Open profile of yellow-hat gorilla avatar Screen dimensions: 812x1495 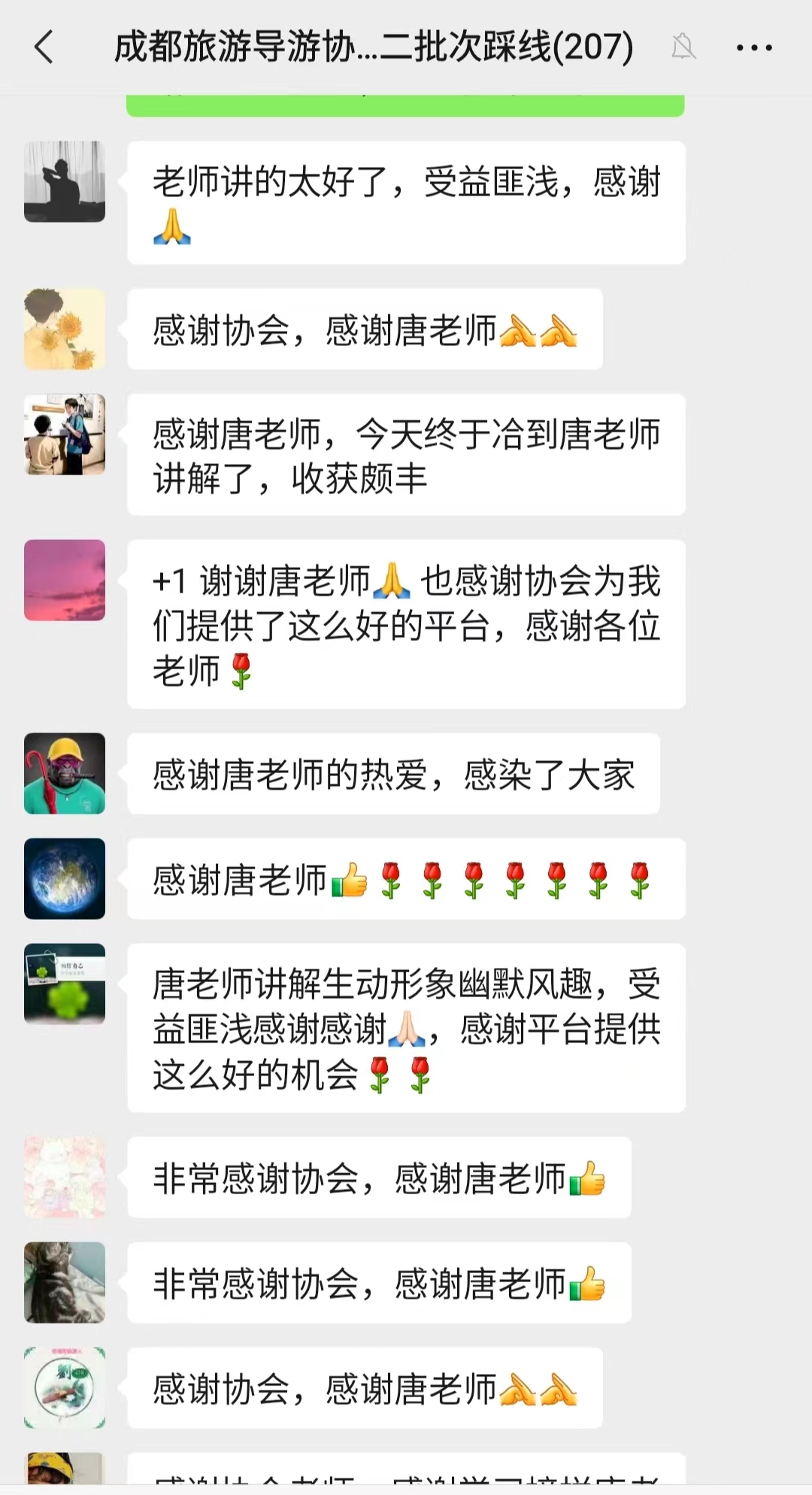pyautogui.click(x=65, y=774)
